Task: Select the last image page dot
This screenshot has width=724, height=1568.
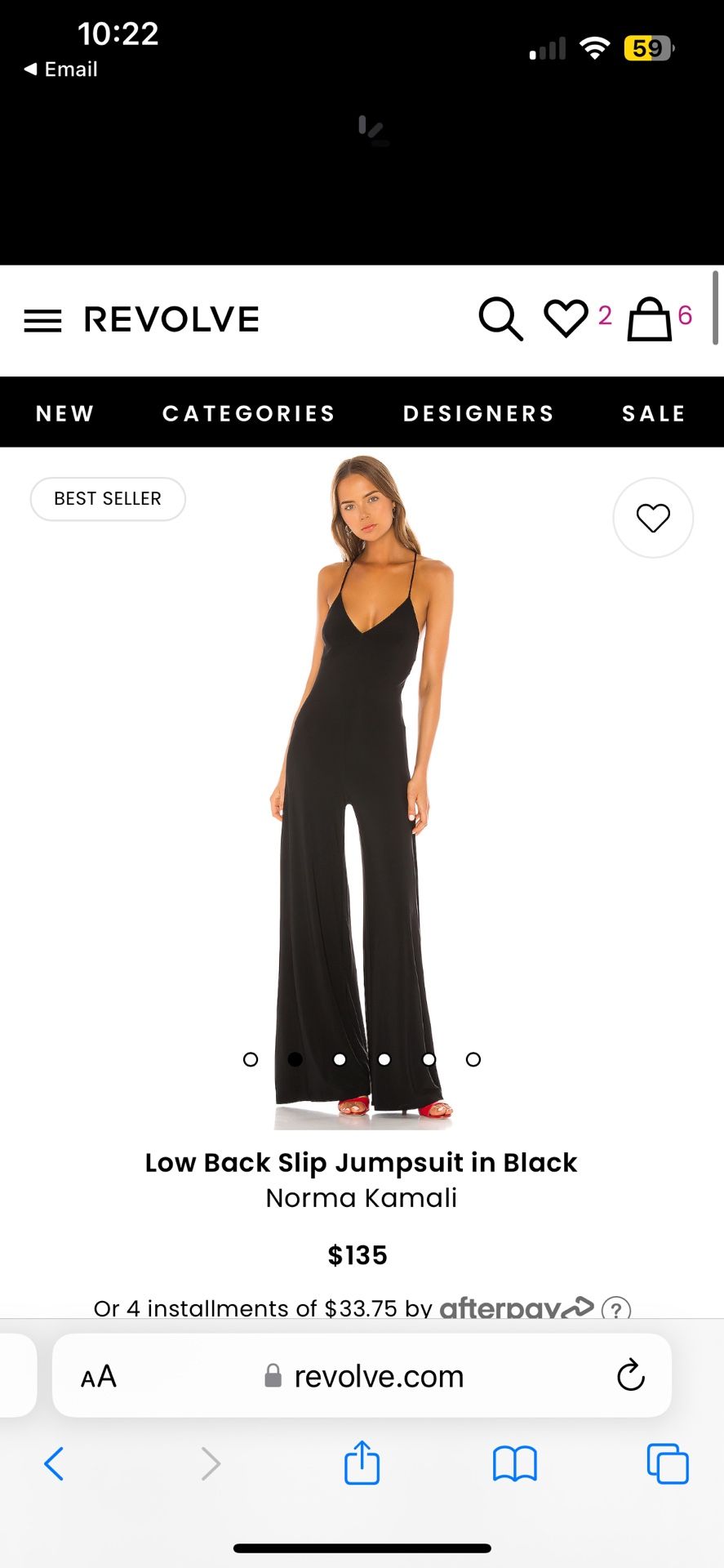Action: [x=473, y=1059]
